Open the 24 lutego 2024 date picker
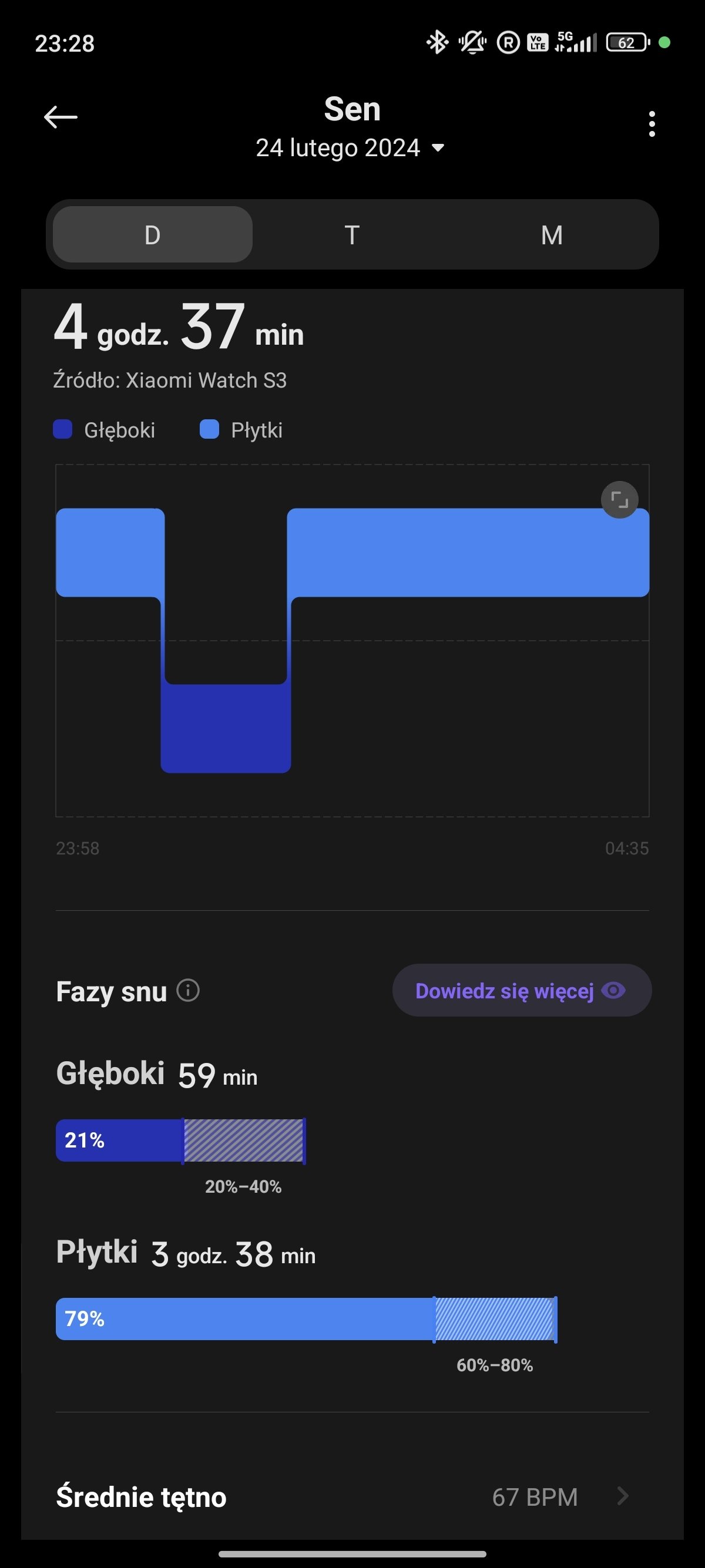705x1568 pixels. (x=351, y=148)
